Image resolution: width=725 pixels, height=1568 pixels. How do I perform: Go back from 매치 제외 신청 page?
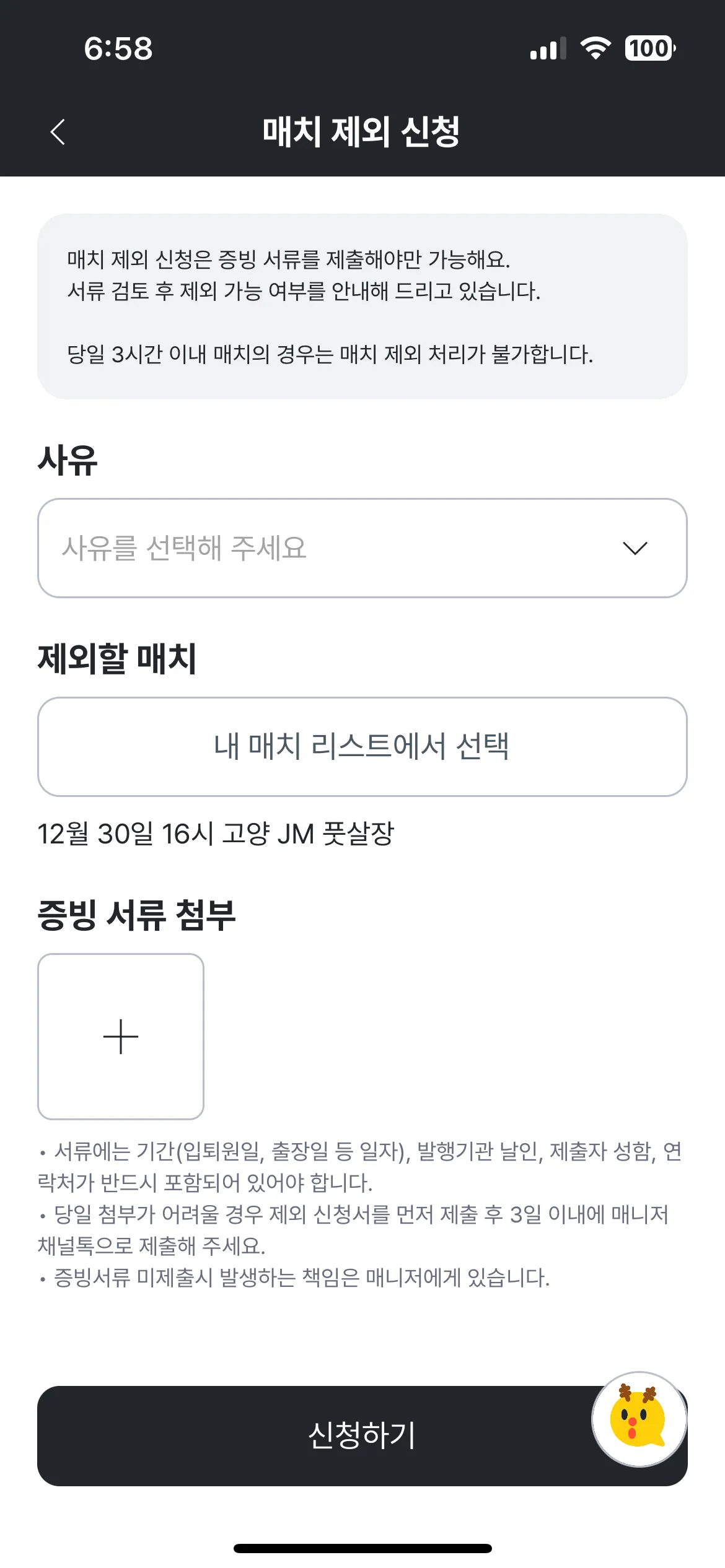click(58, 132)
